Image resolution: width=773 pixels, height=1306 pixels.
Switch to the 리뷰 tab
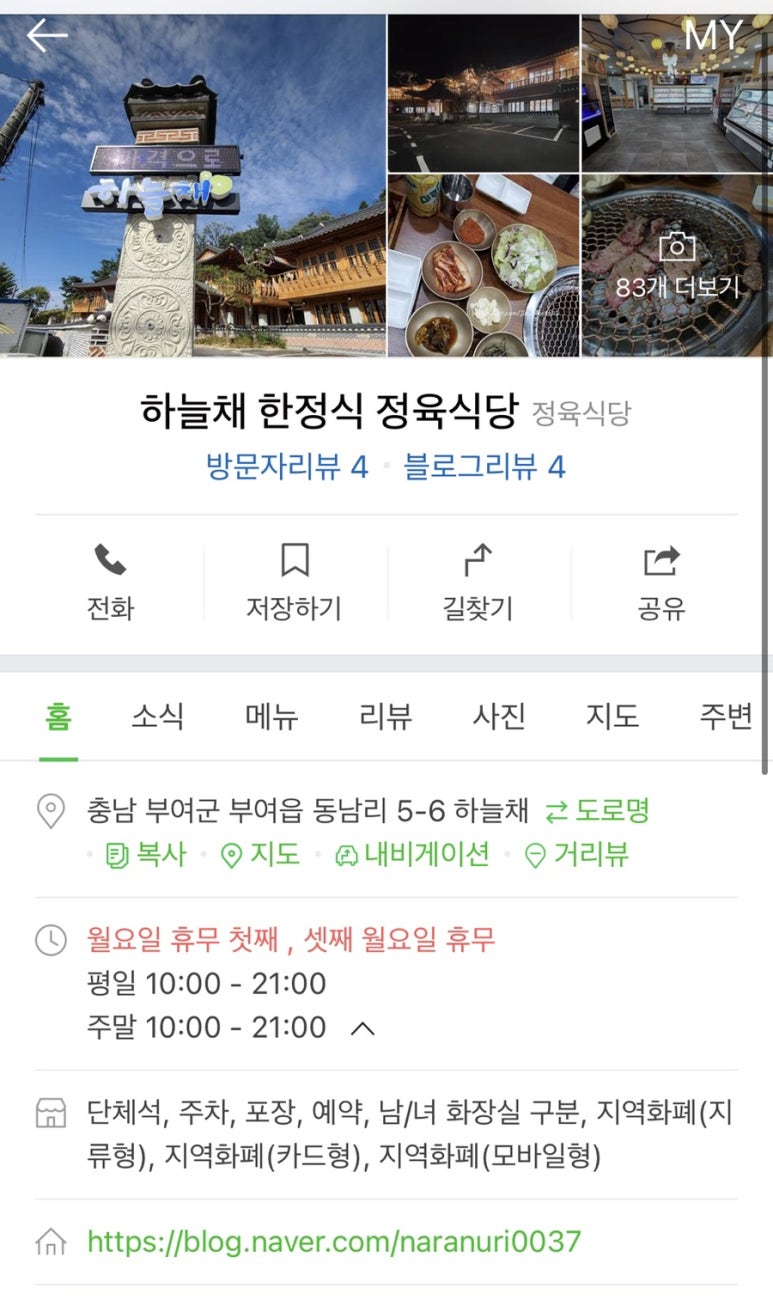[x=385, y=716]
